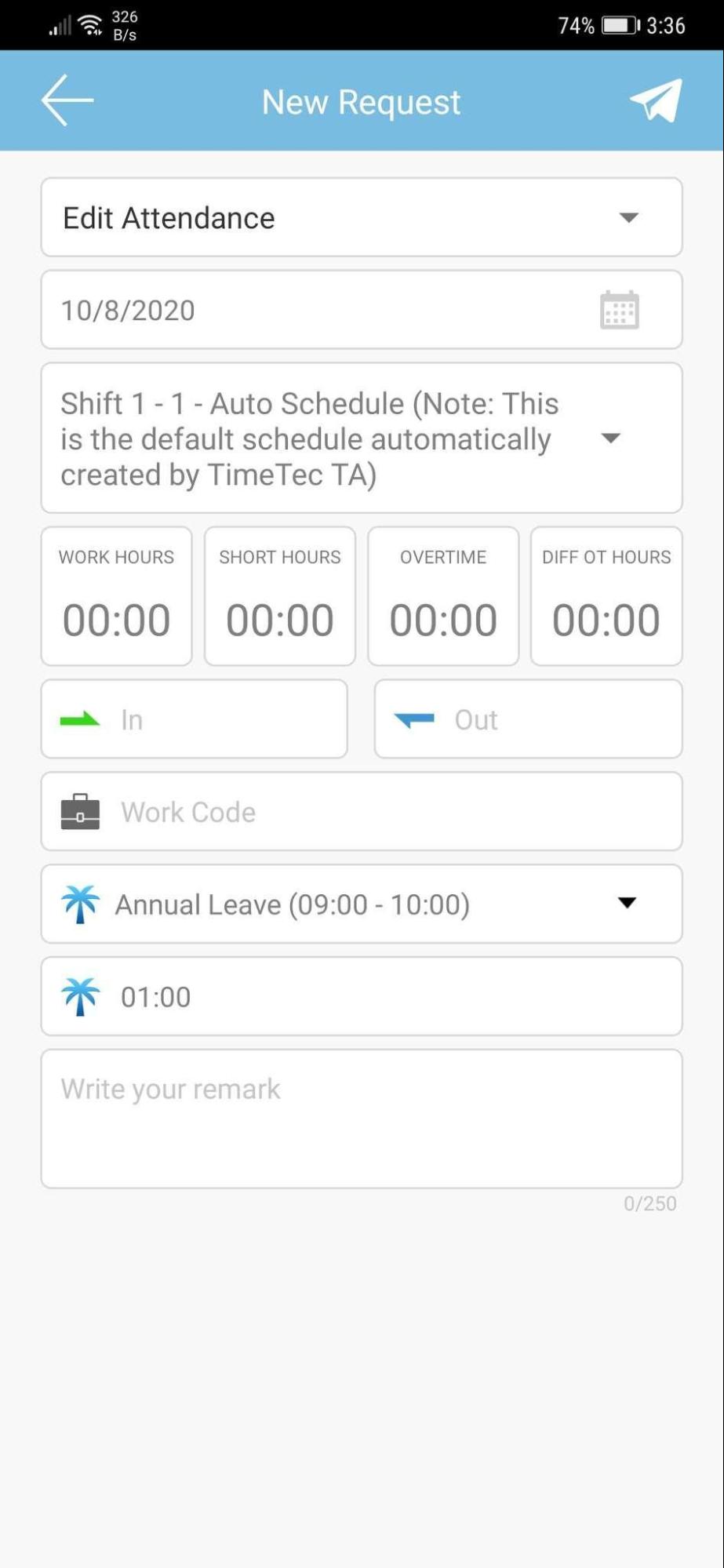This screenshot has width=724, height=1568.
Task: Open the Annual Leave type dropdown
Action: click(x=362, y=904)
